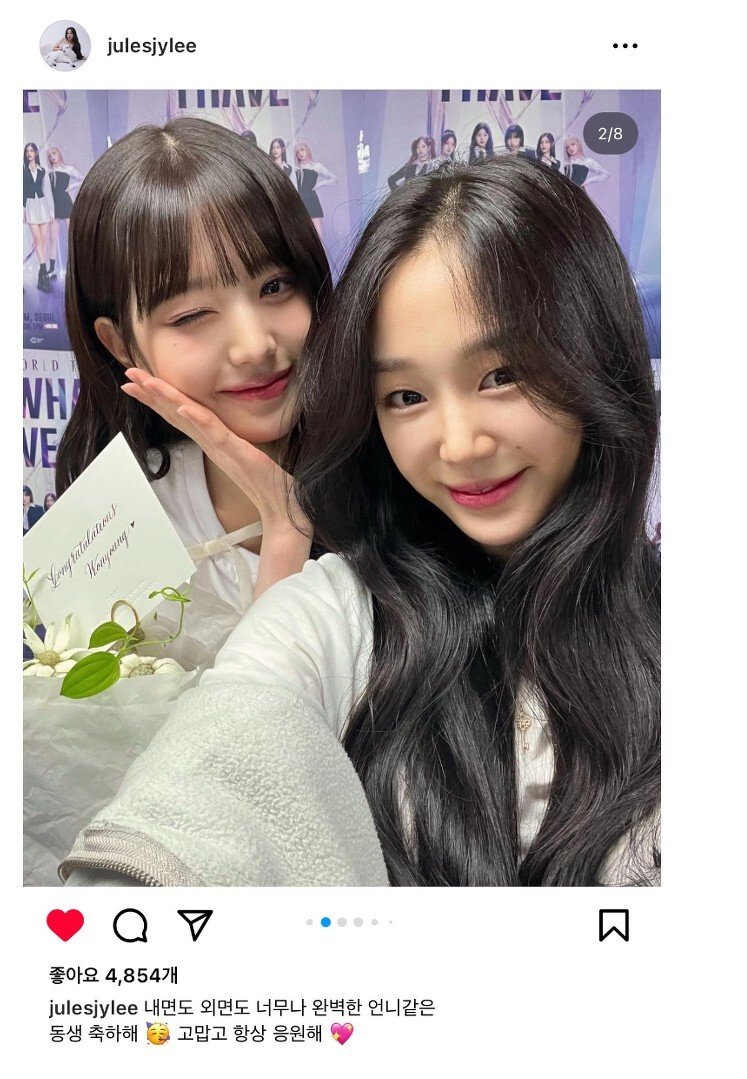
Task: Open julesjylee's profile picture
Action: click(x=65, y=46)
